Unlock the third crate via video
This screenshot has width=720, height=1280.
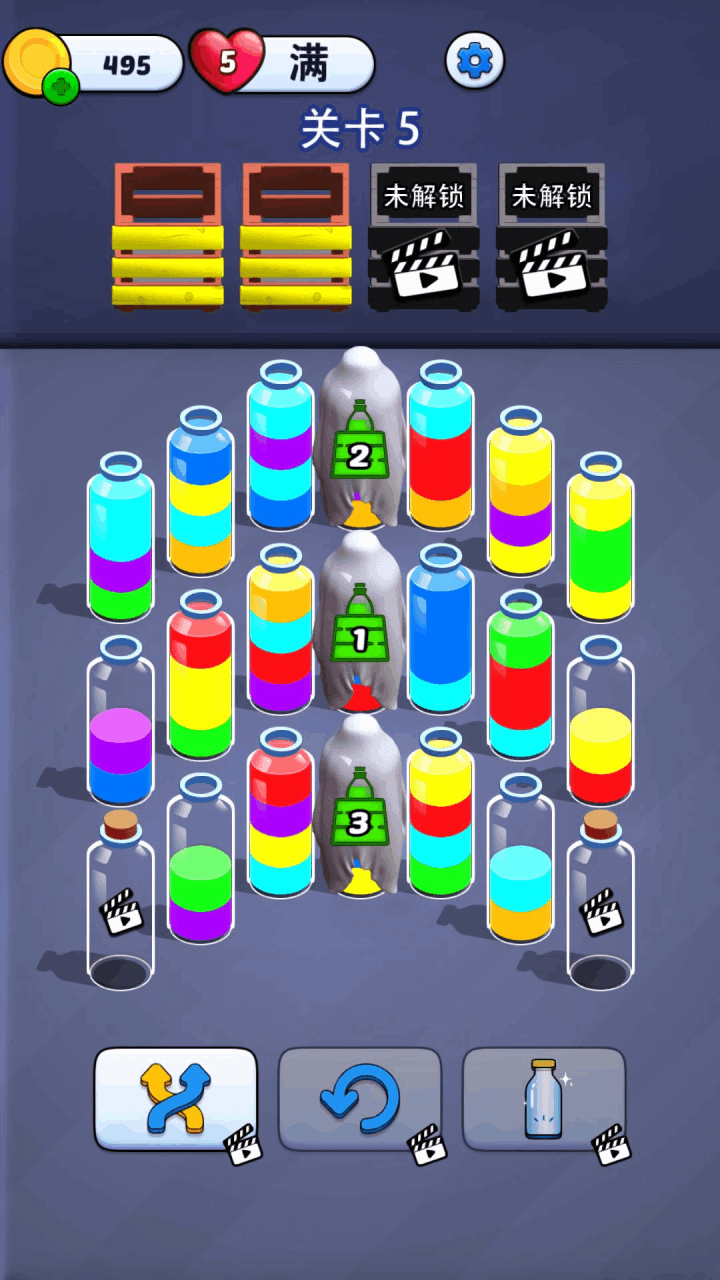point(424,238)
